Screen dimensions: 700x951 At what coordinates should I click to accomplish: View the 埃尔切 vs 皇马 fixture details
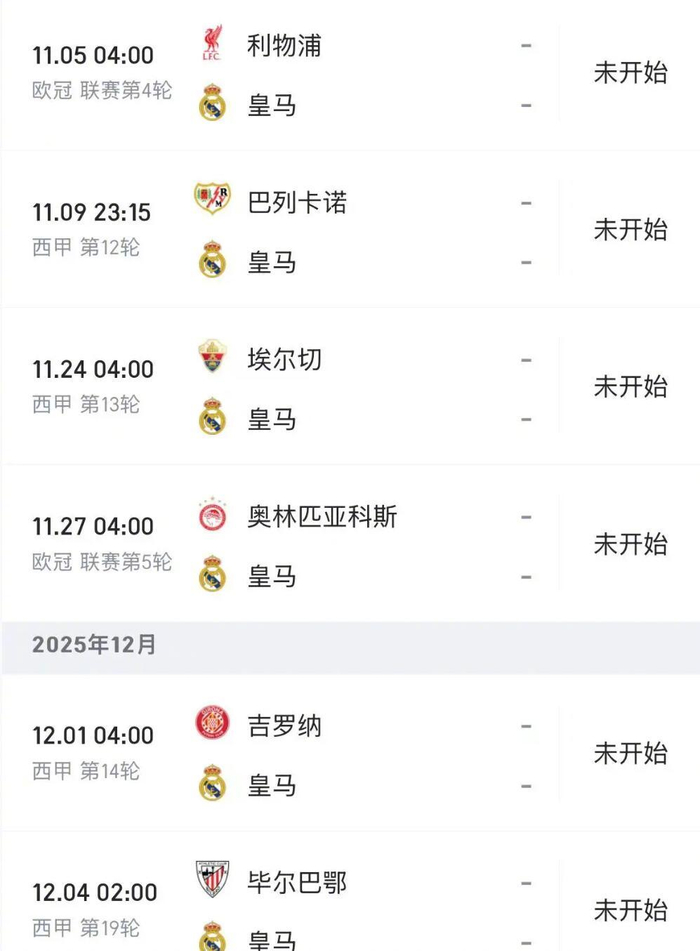tap(350, 388)
